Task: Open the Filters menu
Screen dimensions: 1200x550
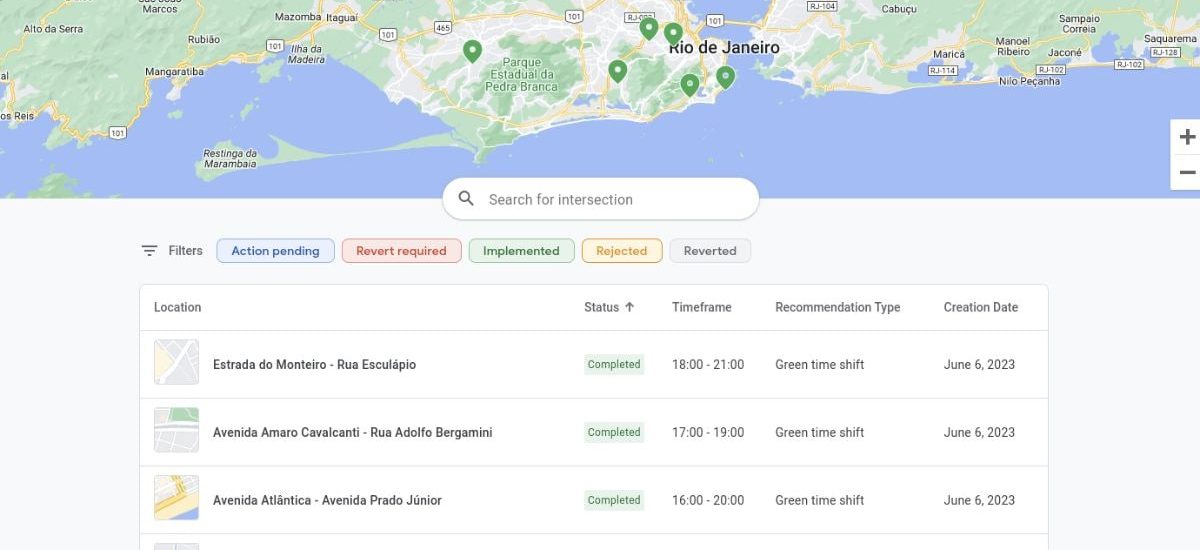Action: [172, 251]
